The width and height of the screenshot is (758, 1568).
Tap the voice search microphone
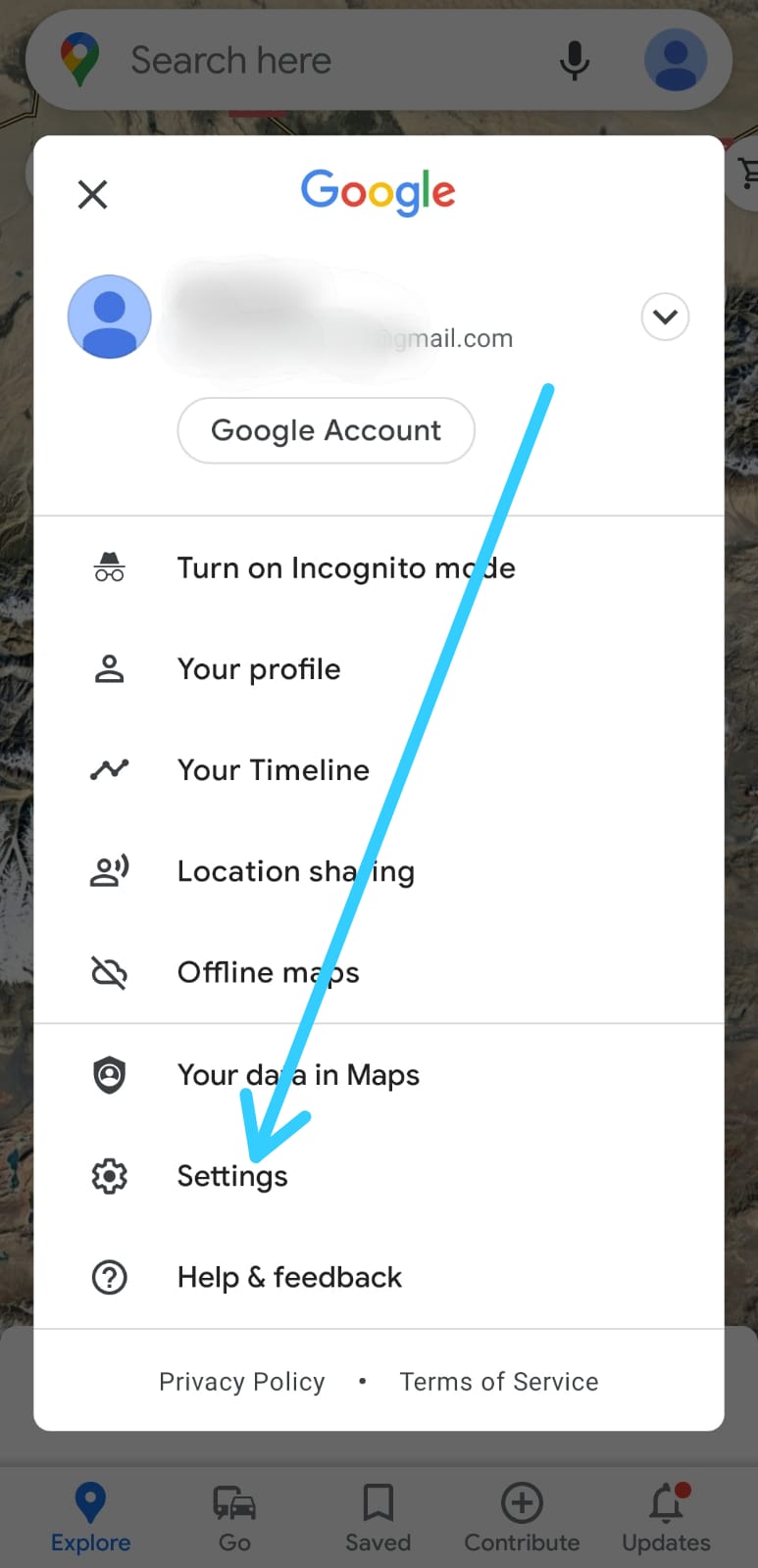[575, 60]
